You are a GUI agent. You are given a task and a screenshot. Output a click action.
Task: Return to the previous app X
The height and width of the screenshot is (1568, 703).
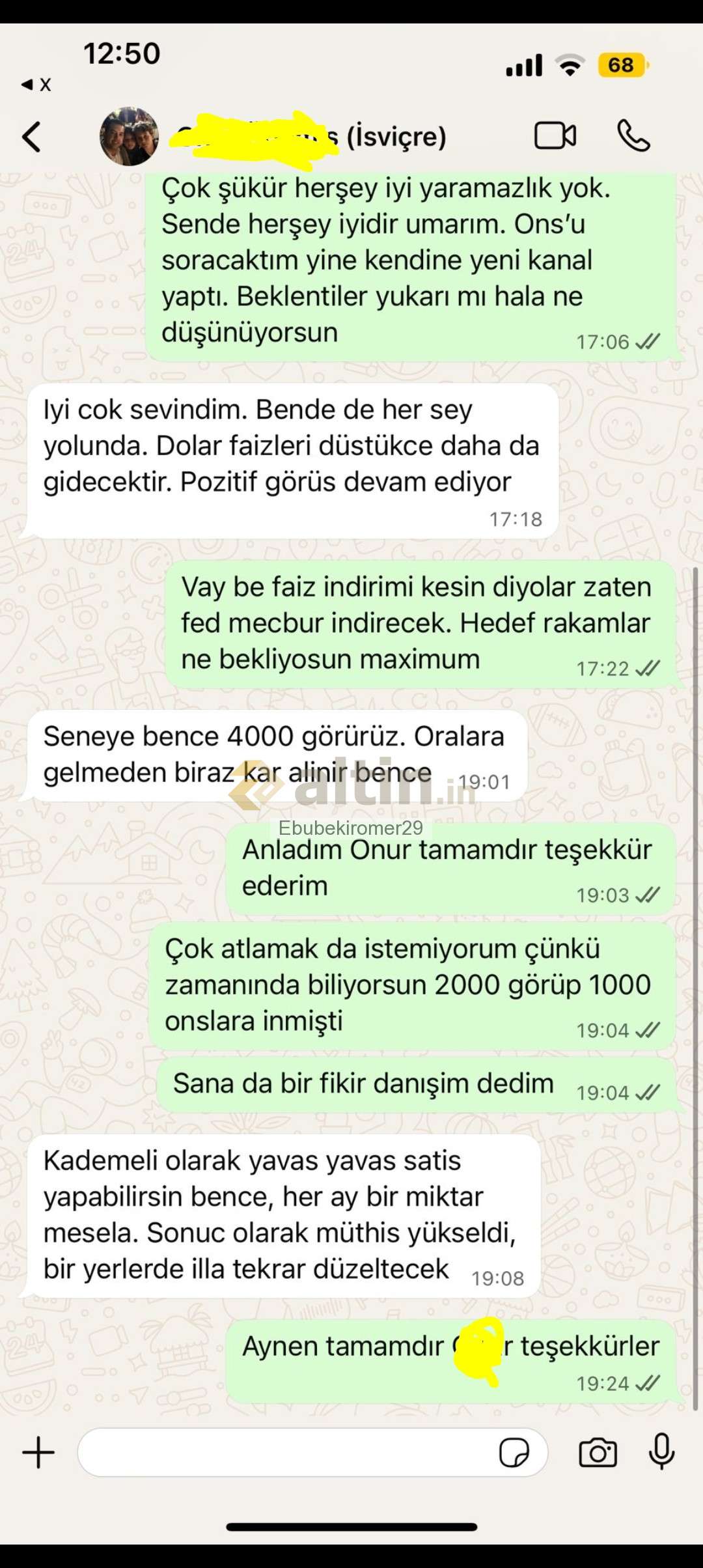36,84
